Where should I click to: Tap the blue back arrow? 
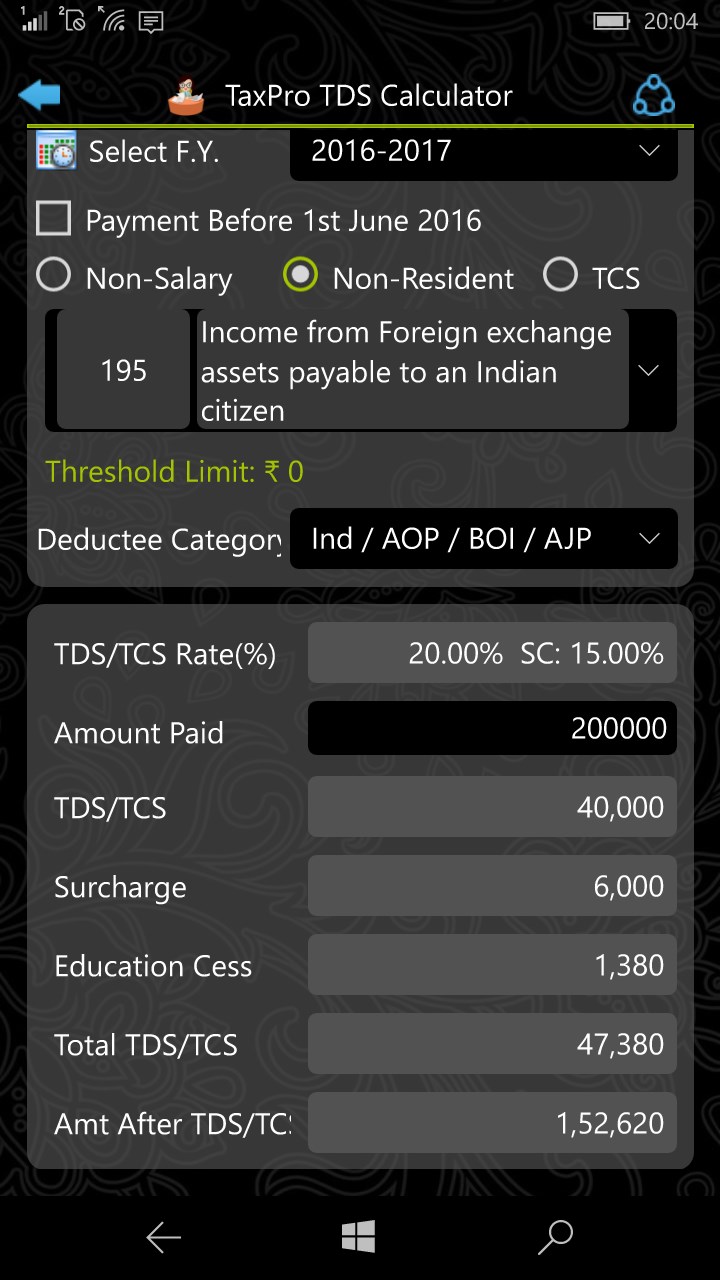pyautogui.click(x=40, y=96)
